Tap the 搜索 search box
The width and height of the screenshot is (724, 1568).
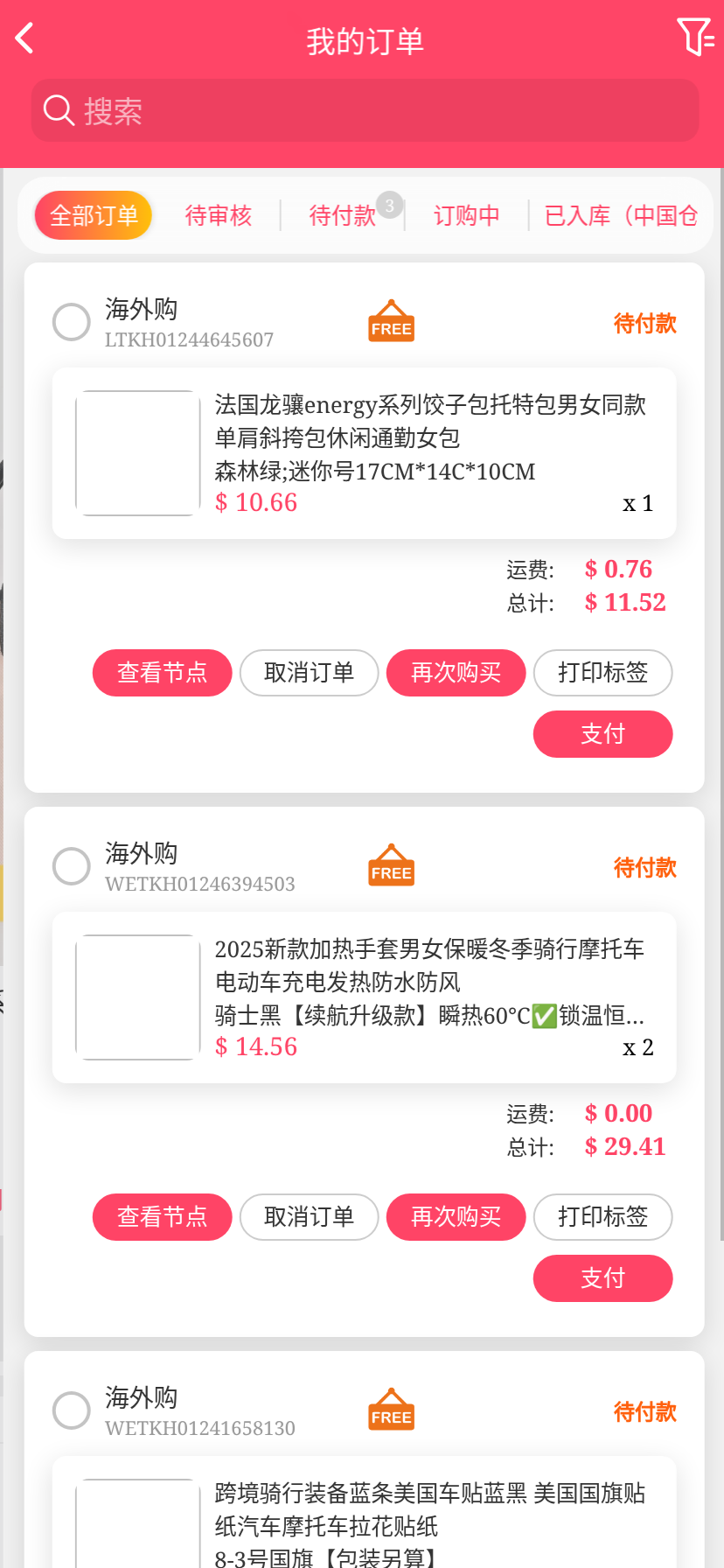coord(365,111)
